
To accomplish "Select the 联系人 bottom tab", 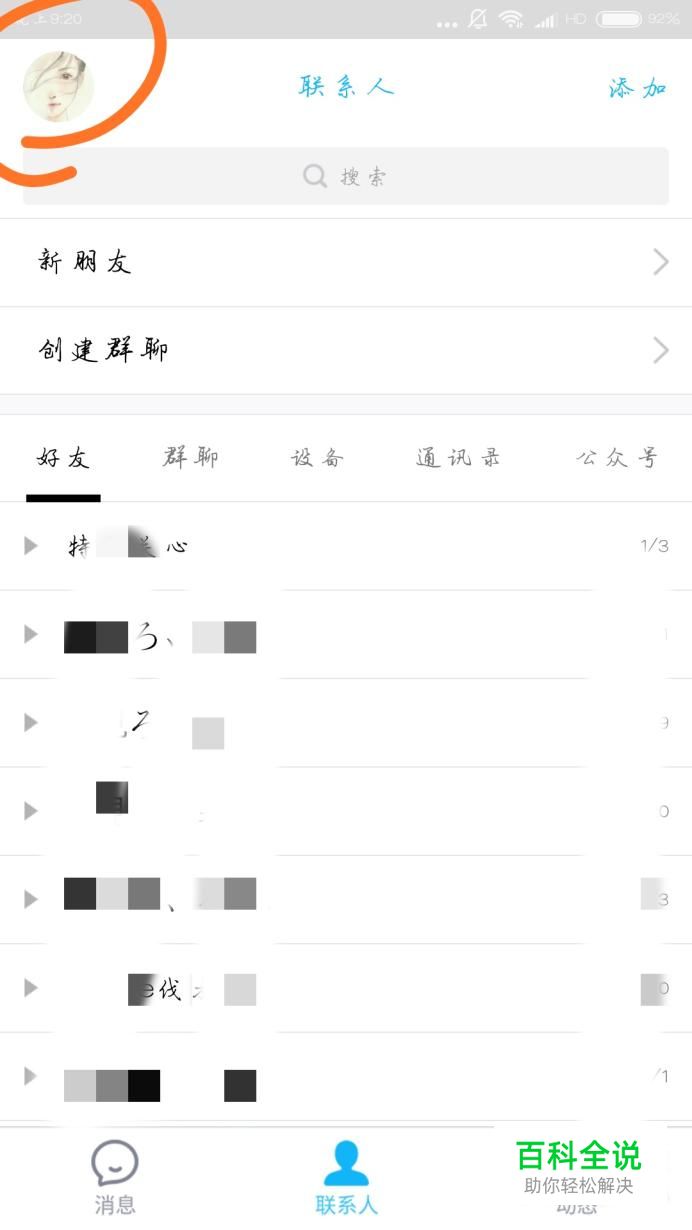I will [x=346, y=1178].
